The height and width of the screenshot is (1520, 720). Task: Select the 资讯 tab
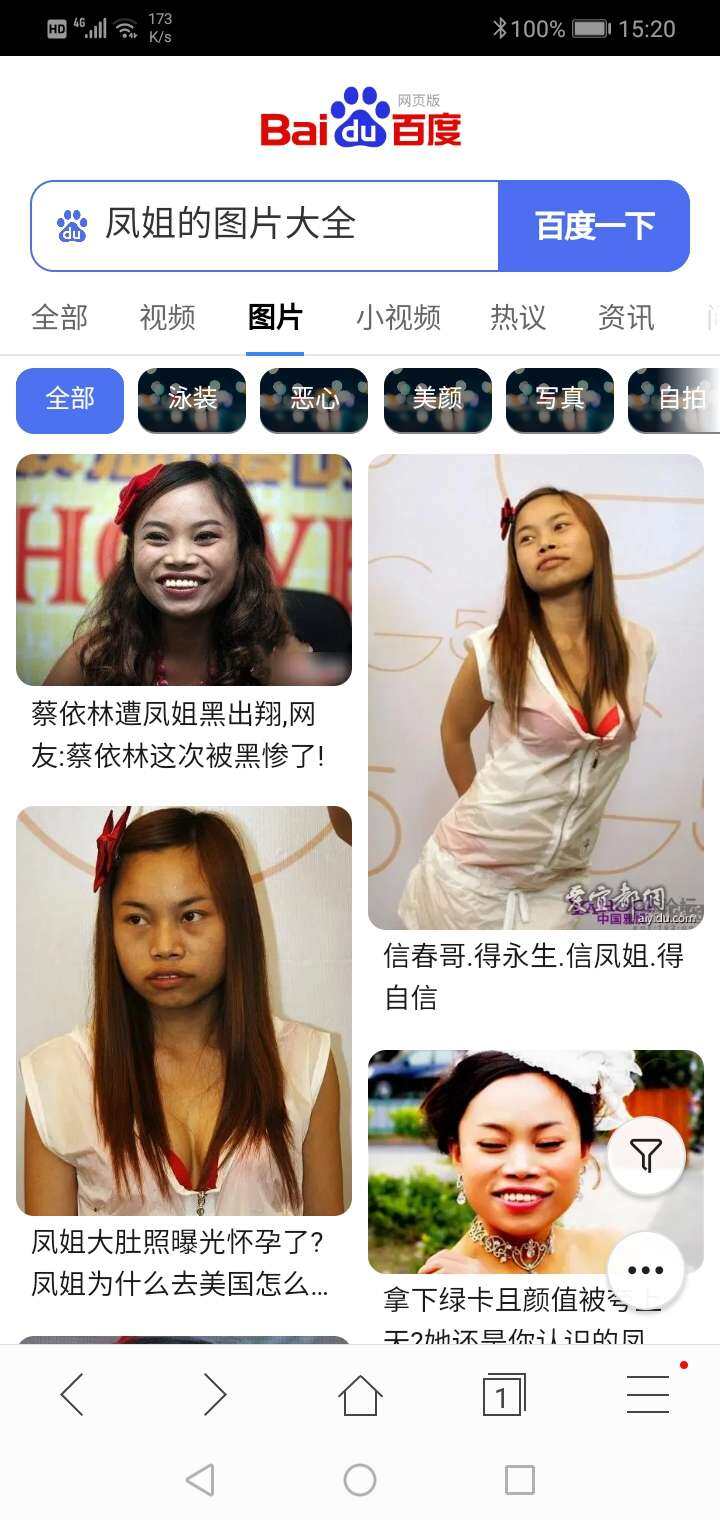[626, 318]
